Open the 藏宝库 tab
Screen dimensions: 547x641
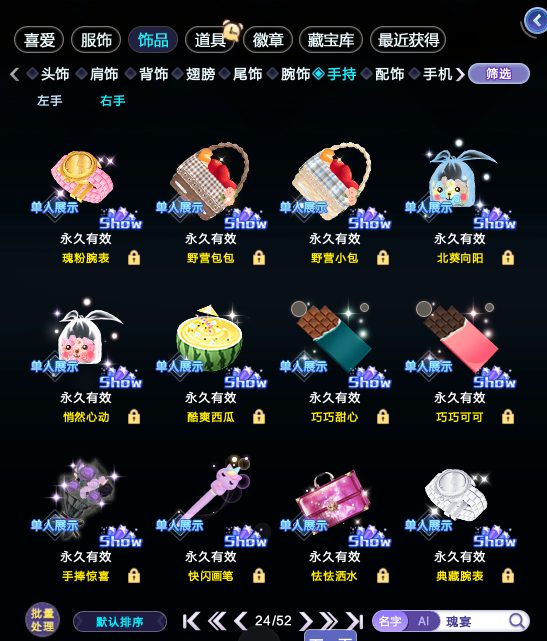[331, 40]
